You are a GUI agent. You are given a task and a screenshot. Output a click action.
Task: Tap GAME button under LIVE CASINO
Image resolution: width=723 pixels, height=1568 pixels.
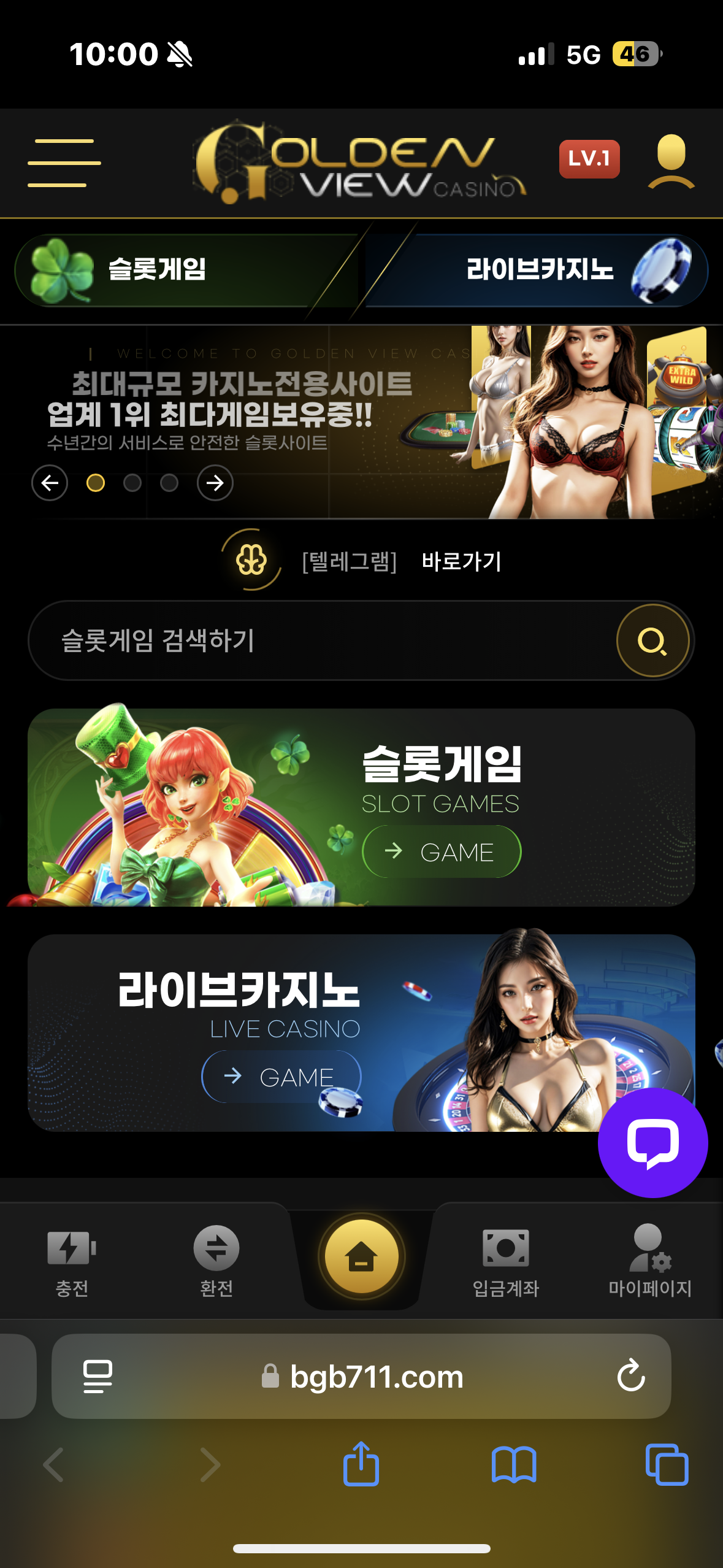coord(281,1077)
